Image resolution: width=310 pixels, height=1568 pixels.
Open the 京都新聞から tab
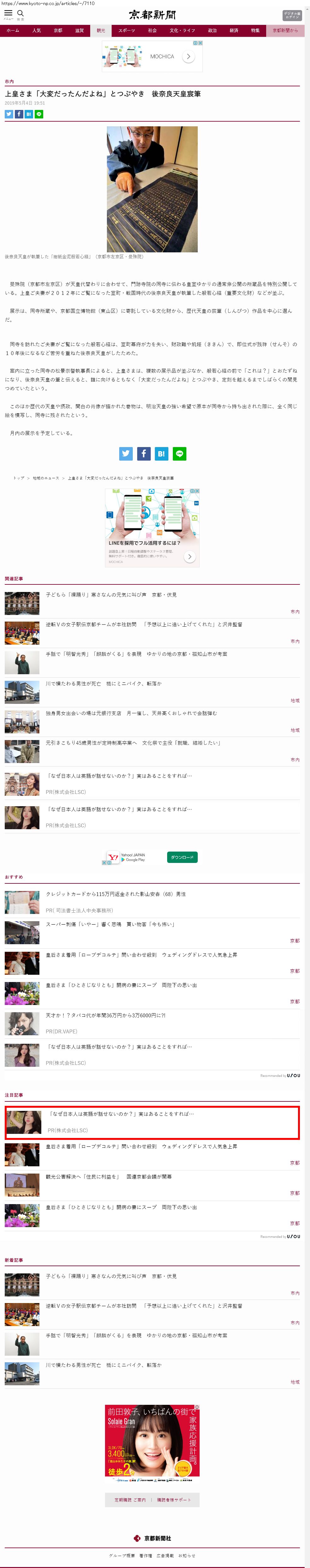coord(285,31)
